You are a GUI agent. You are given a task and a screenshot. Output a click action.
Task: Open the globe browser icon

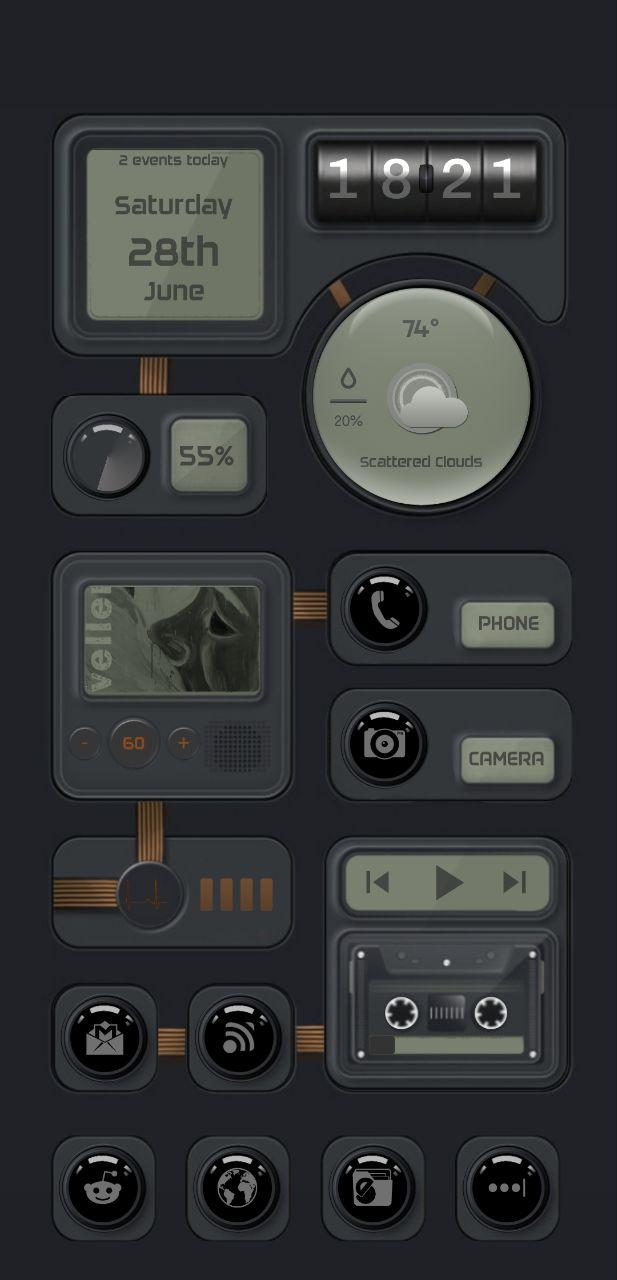[x=238, y=1188]
